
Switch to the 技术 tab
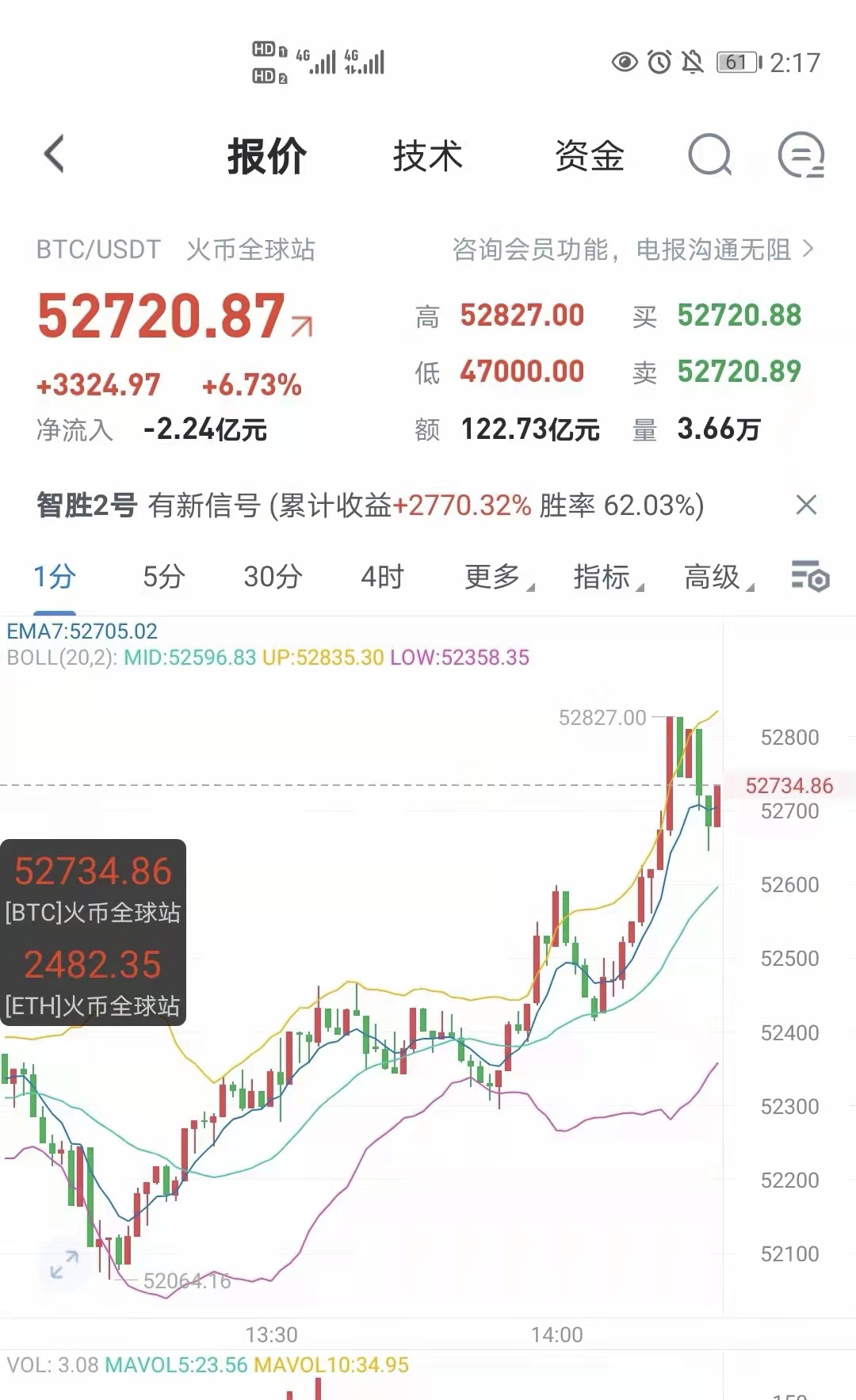(427, 155)
